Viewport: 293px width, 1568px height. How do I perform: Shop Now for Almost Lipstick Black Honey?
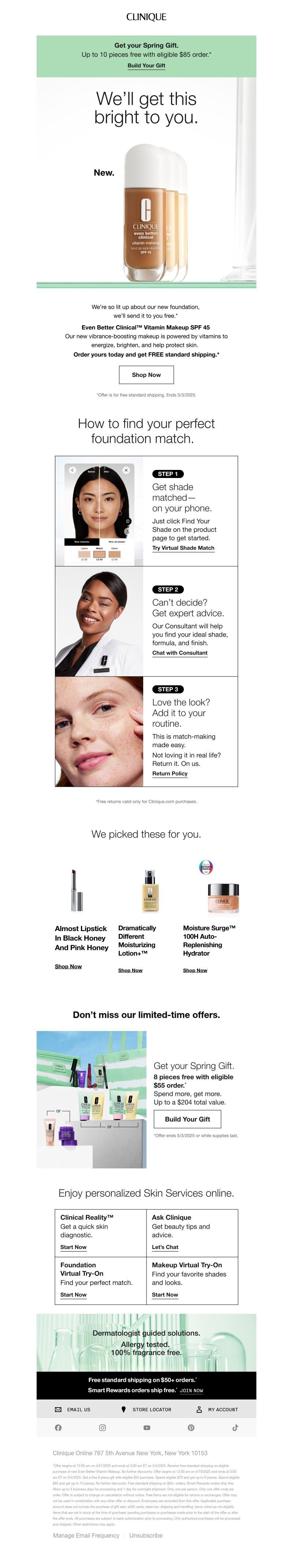click(68, 966)
